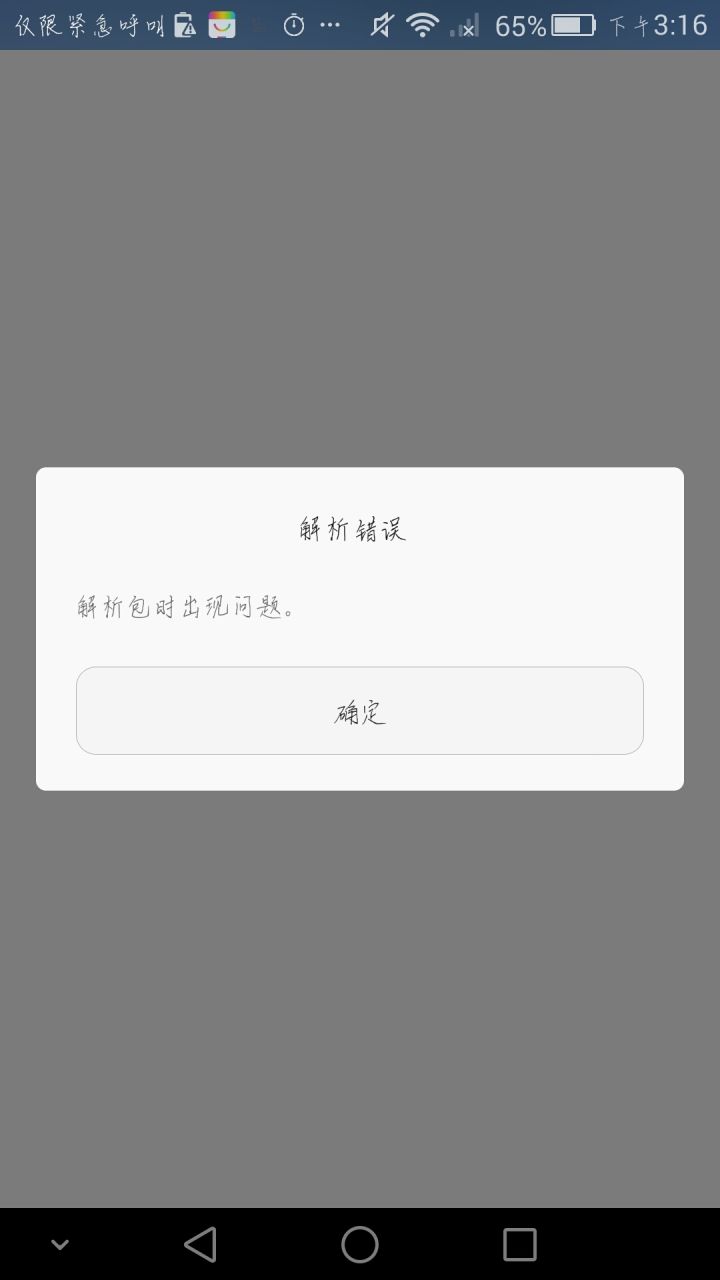Tap the alarm clock icon in the status bar
Screen dimensions: 720x1280
click(x=291, y=24)
